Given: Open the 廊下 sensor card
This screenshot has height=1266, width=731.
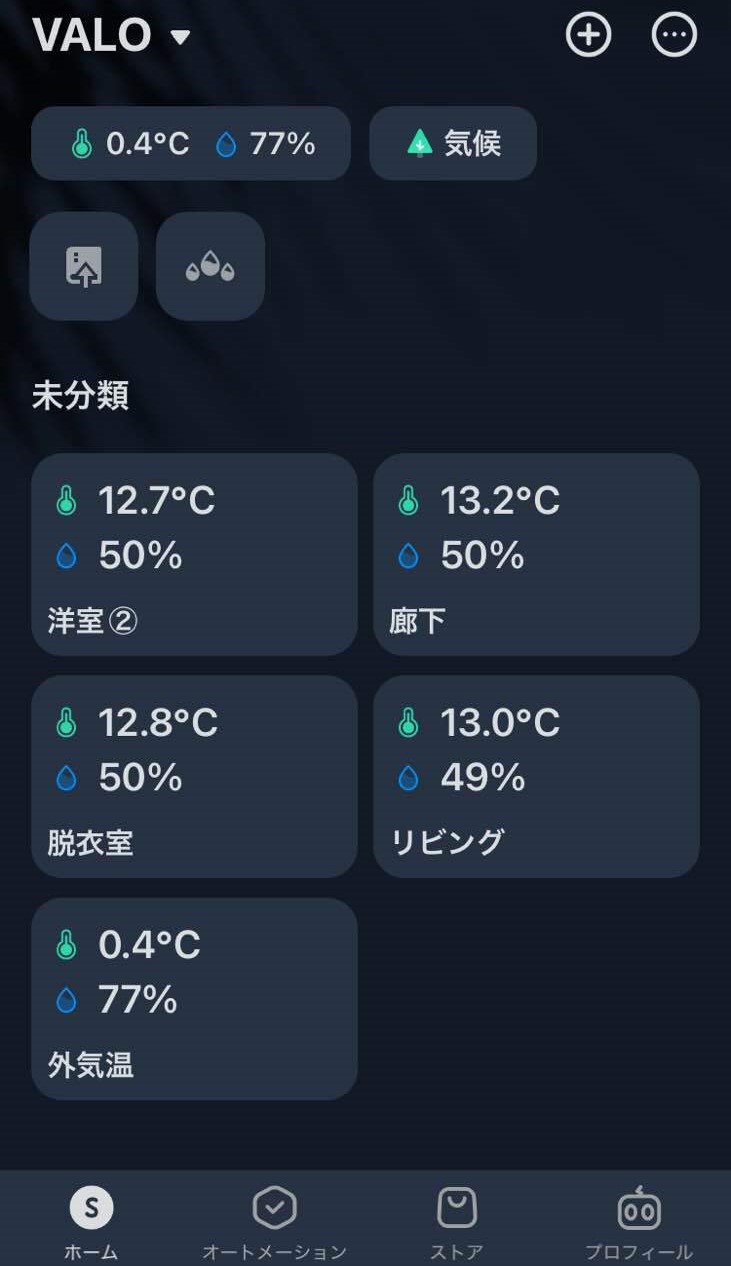Looking at the screenshot, I should pos(536,555).
